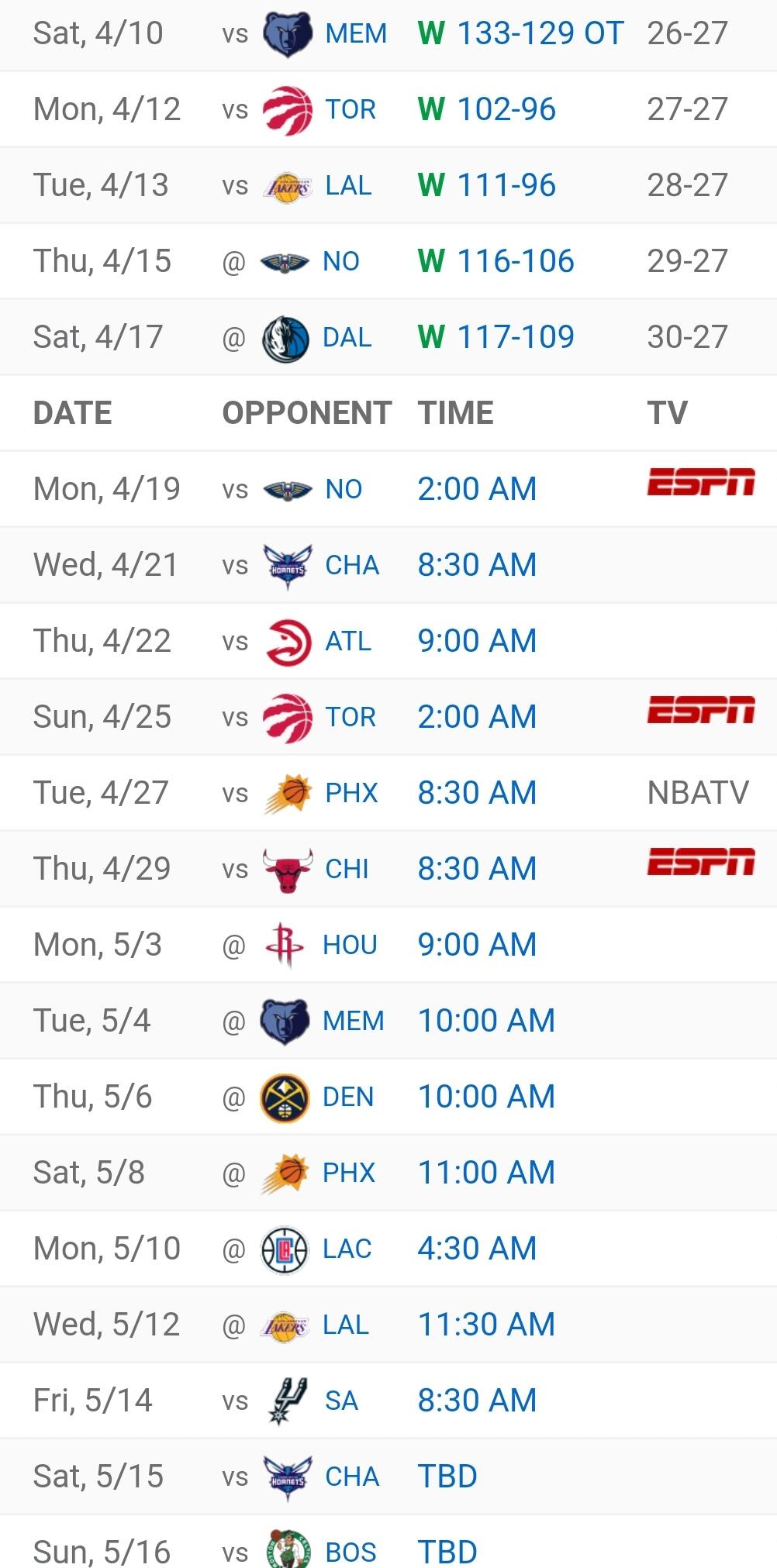777x1568 pixels.
Task: View the 11:30 AM game at LAL
Action: coord(486,1325)
